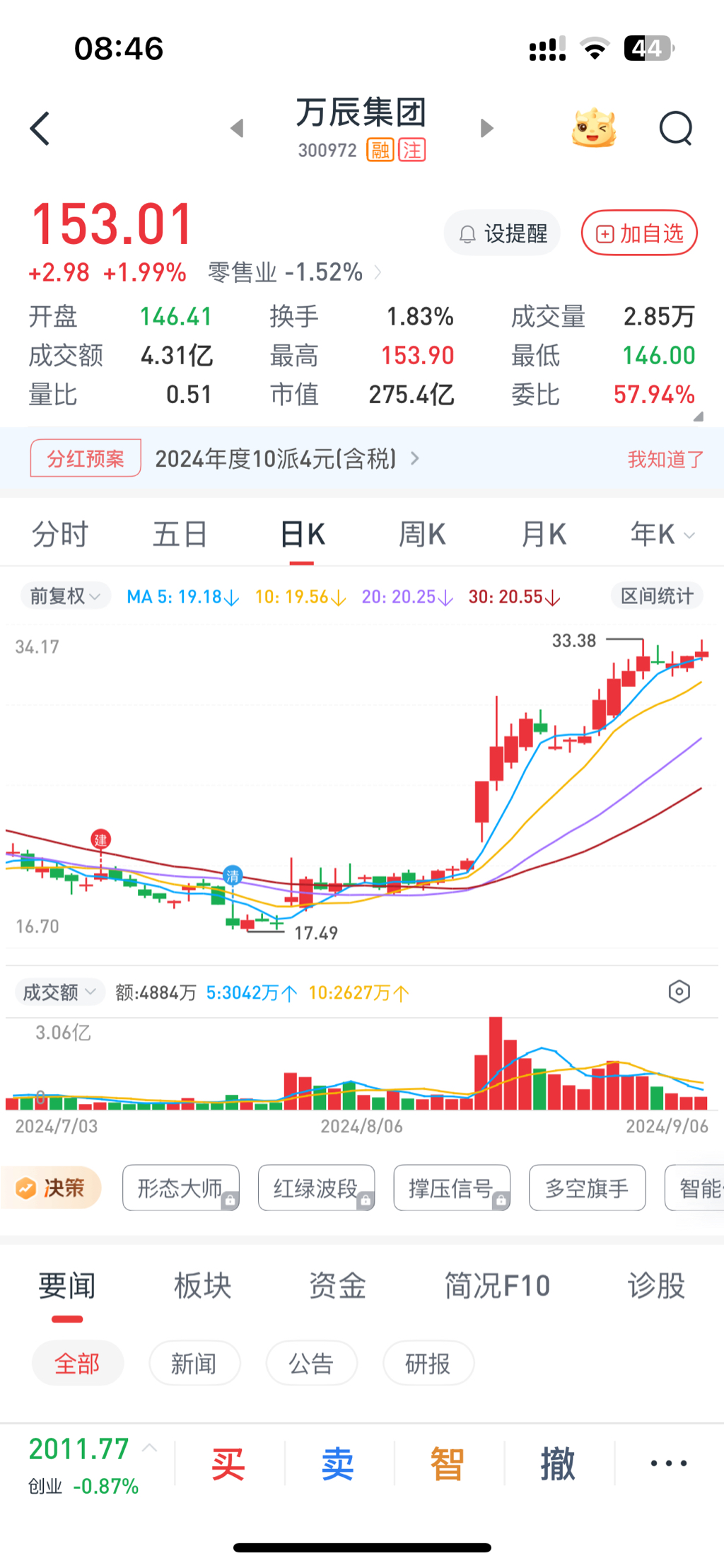Open the 年K chart dropdown
The image size is (724, 1568).
tap(662, 535)
